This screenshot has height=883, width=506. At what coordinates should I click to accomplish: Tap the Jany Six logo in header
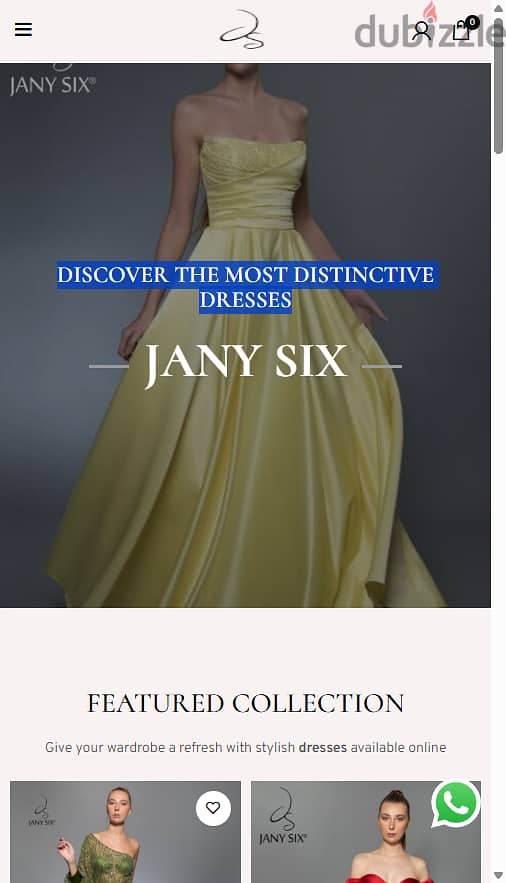243,29
